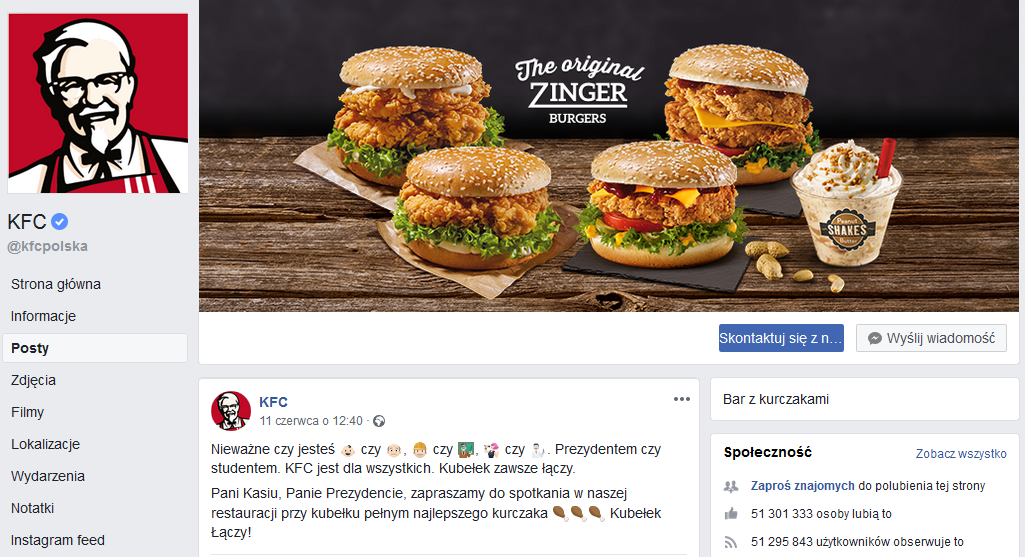
Task: Open the Informacje section
Action: click(x=43, y=316)
